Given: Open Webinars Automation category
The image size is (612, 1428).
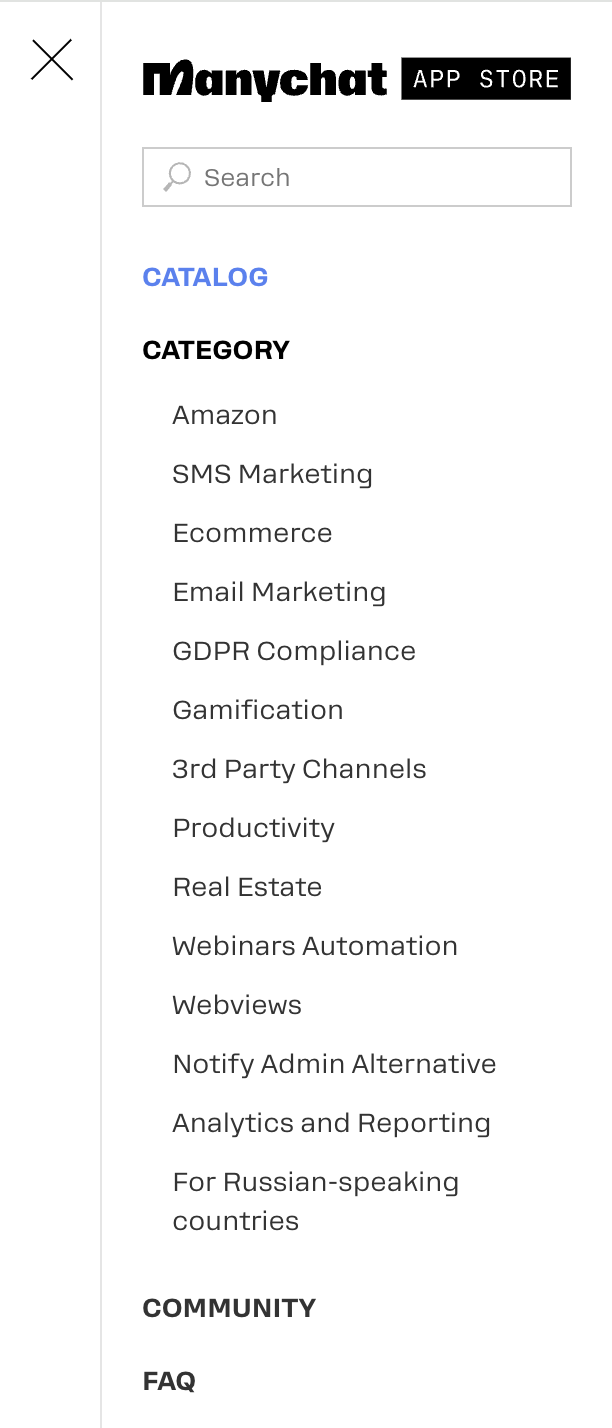Looking at the screenshot, I should 315,946.
